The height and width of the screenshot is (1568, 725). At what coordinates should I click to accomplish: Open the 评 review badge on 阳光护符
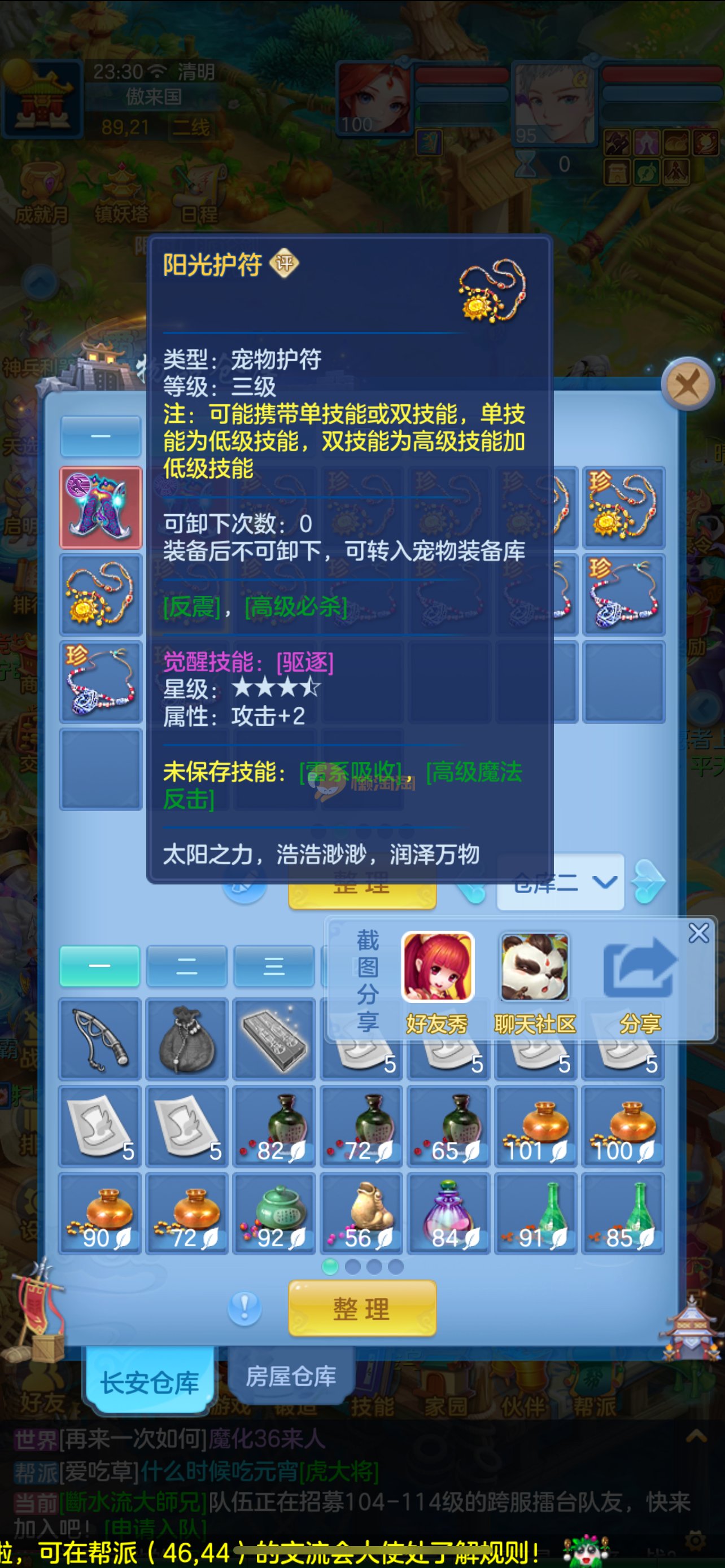(x=284, y=264)
